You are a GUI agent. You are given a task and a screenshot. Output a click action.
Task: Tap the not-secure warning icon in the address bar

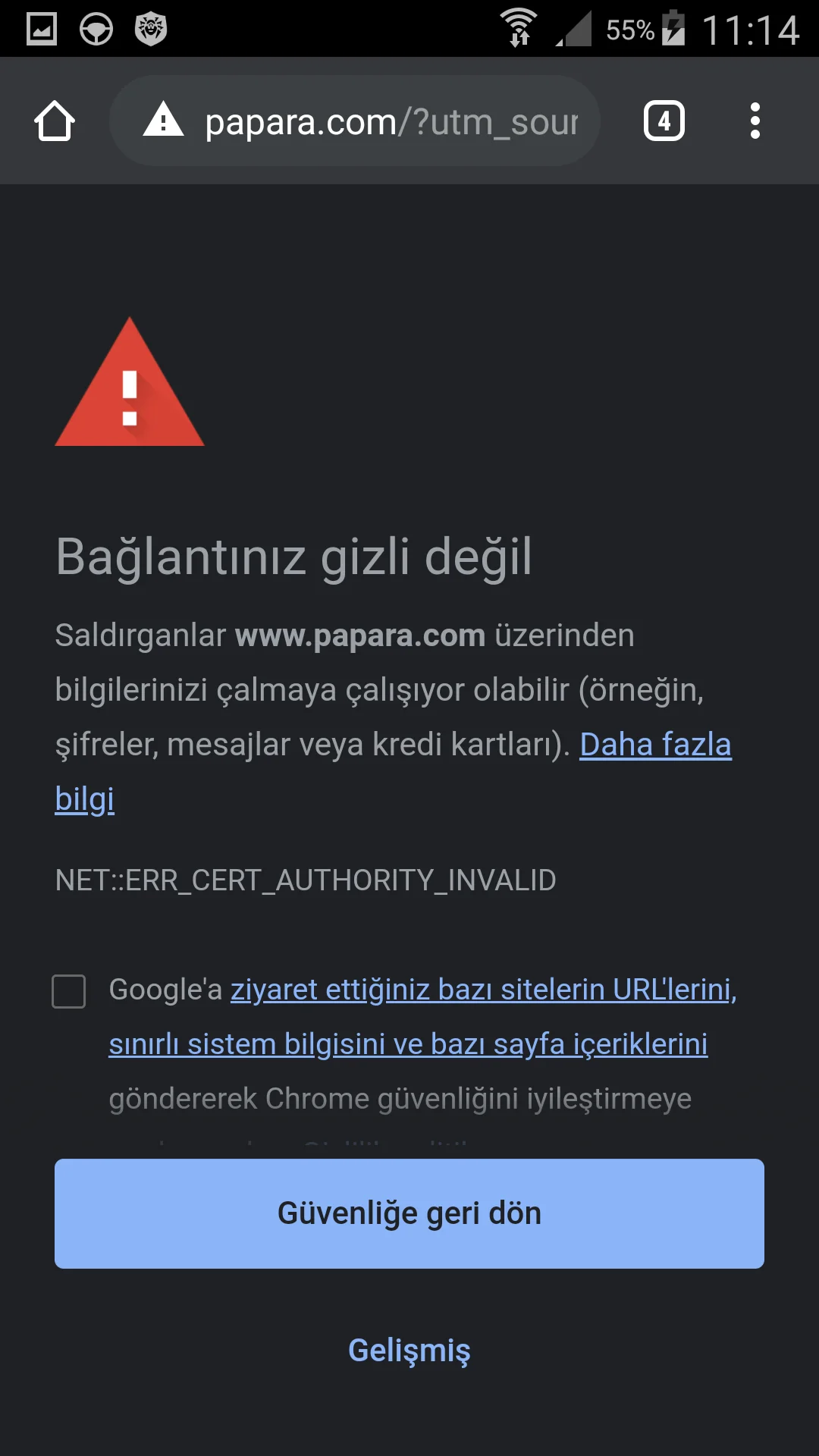[x=164, y=121]
